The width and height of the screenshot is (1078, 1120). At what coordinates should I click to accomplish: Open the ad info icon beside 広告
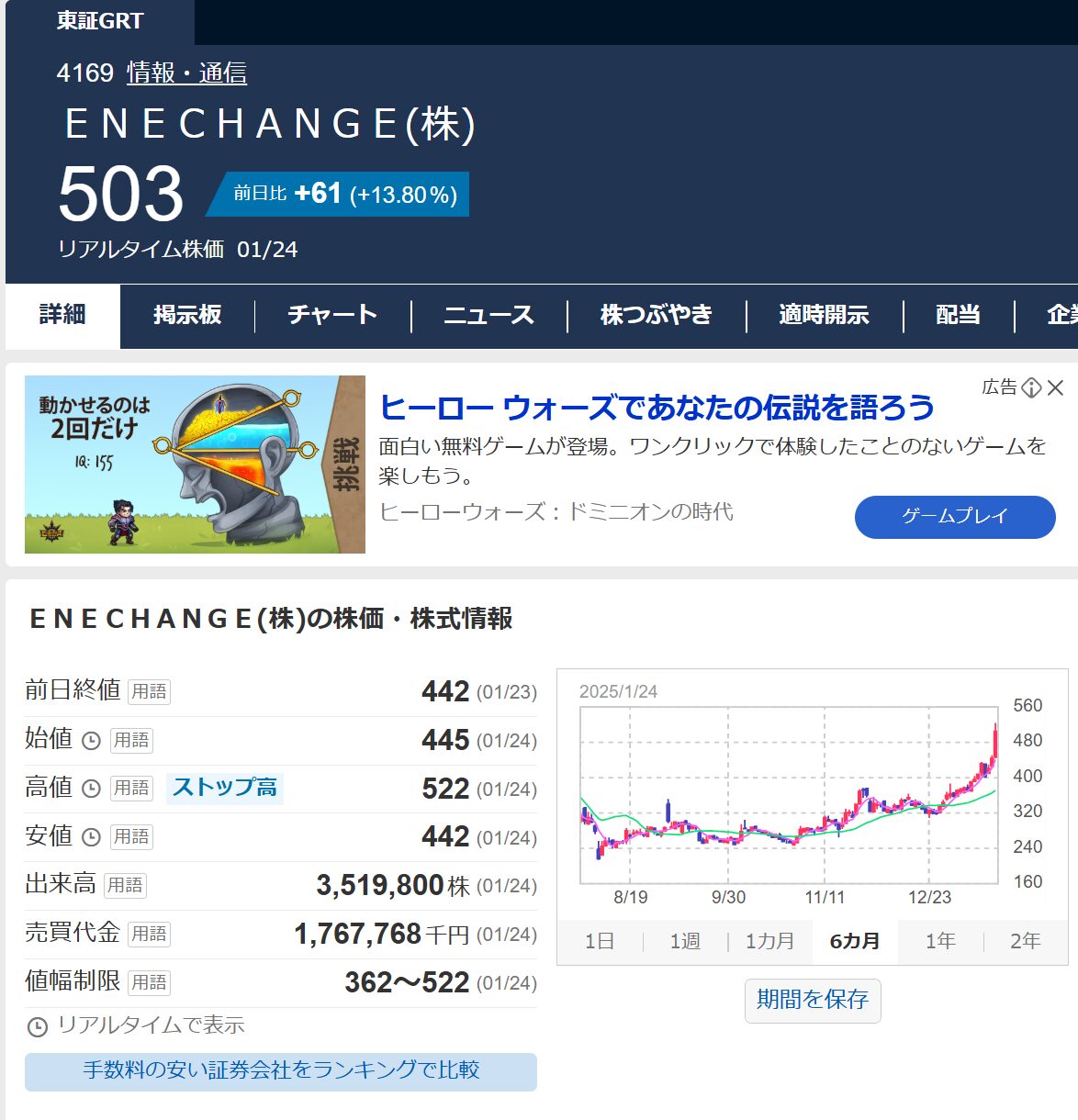pyautogui.click(x=1031, y=388)
